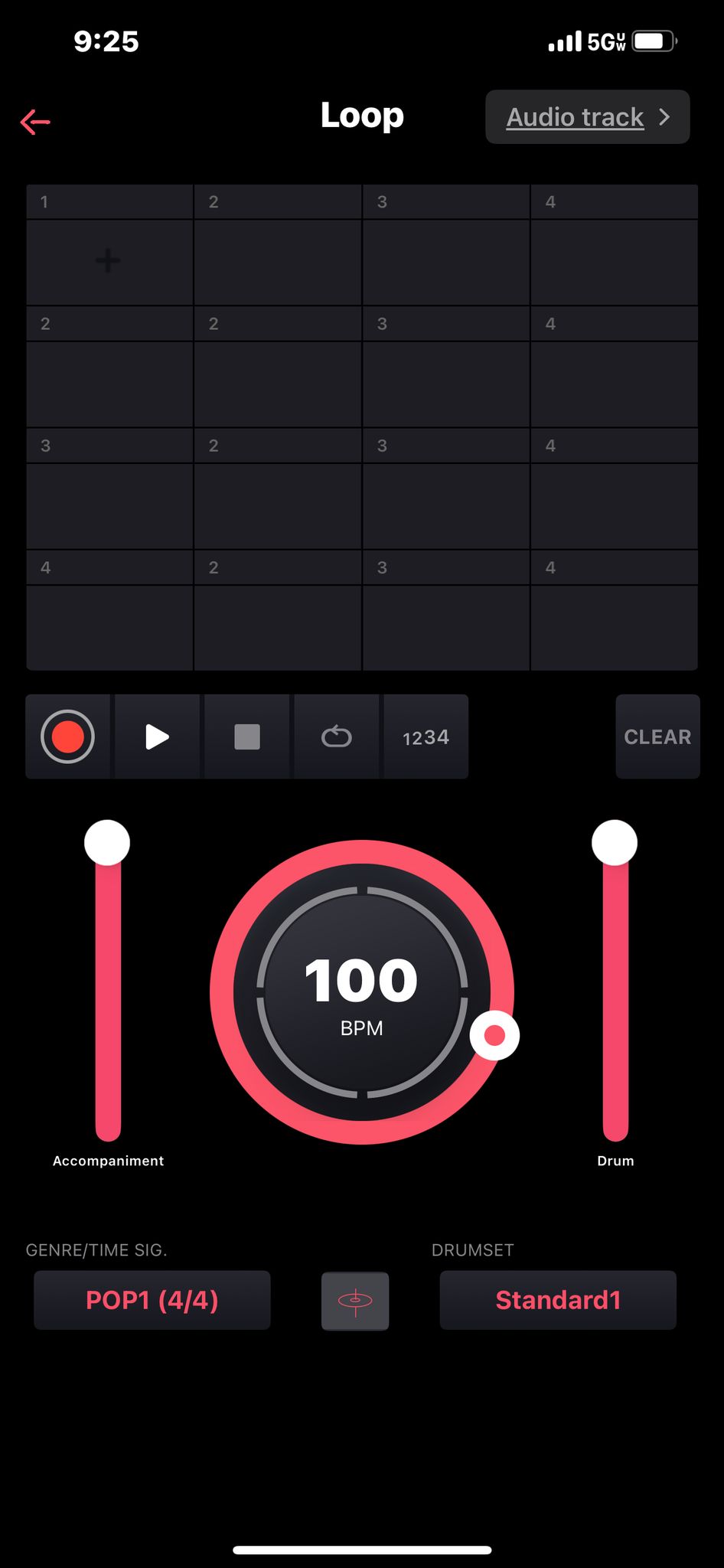Tap the Accompaniment volume slider
Image resolution: width=724 pixels, height=1568 pixels.
[x=107, y=842]
